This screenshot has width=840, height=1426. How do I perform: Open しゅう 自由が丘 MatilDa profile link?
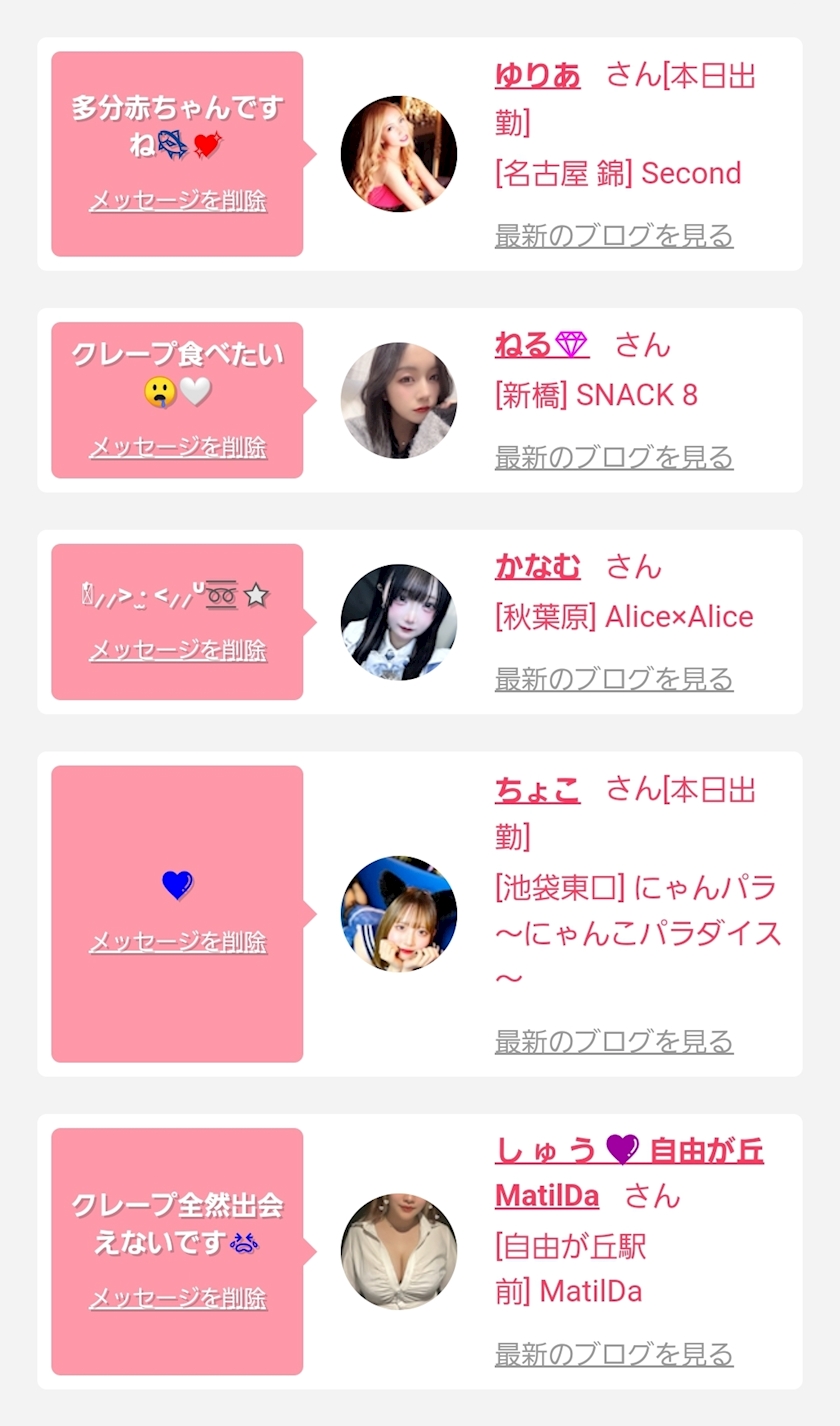[x=628, y=1151]
